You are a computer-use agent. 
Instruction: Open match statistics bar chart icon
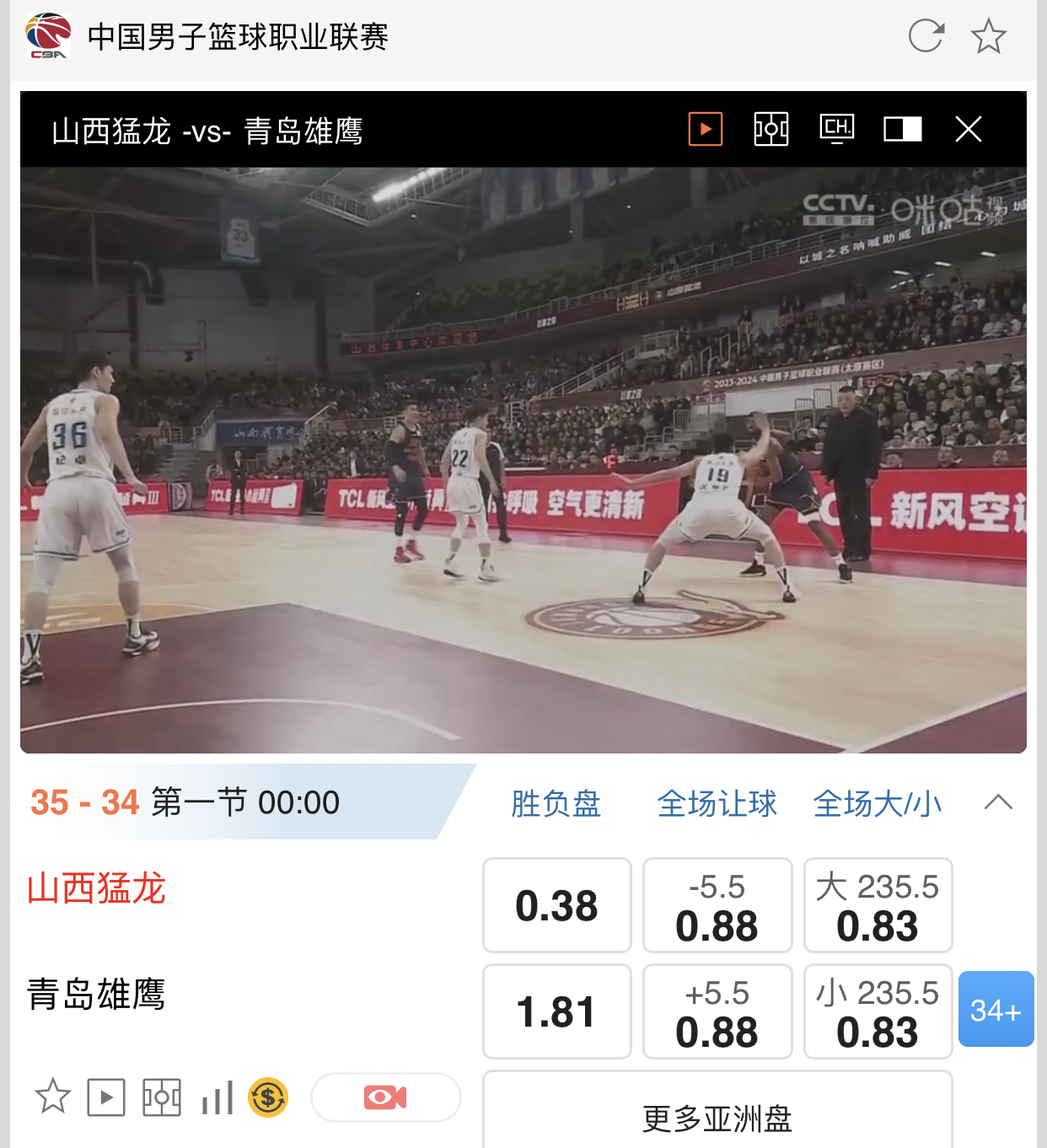coord(217,1097)
